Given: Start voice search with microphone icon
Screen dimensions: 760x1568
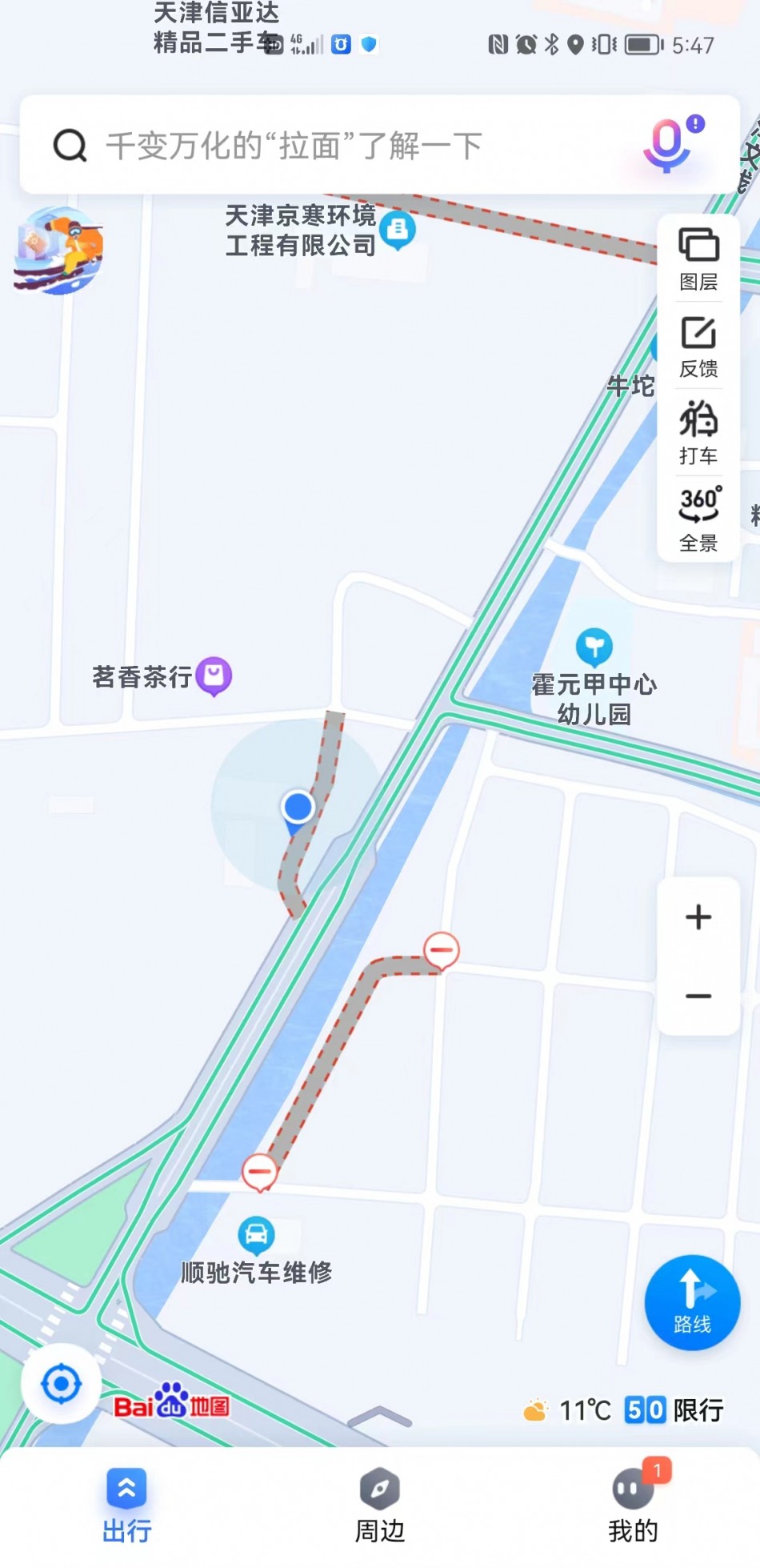Looking at the screenshot, I should [x=670, y=145].
